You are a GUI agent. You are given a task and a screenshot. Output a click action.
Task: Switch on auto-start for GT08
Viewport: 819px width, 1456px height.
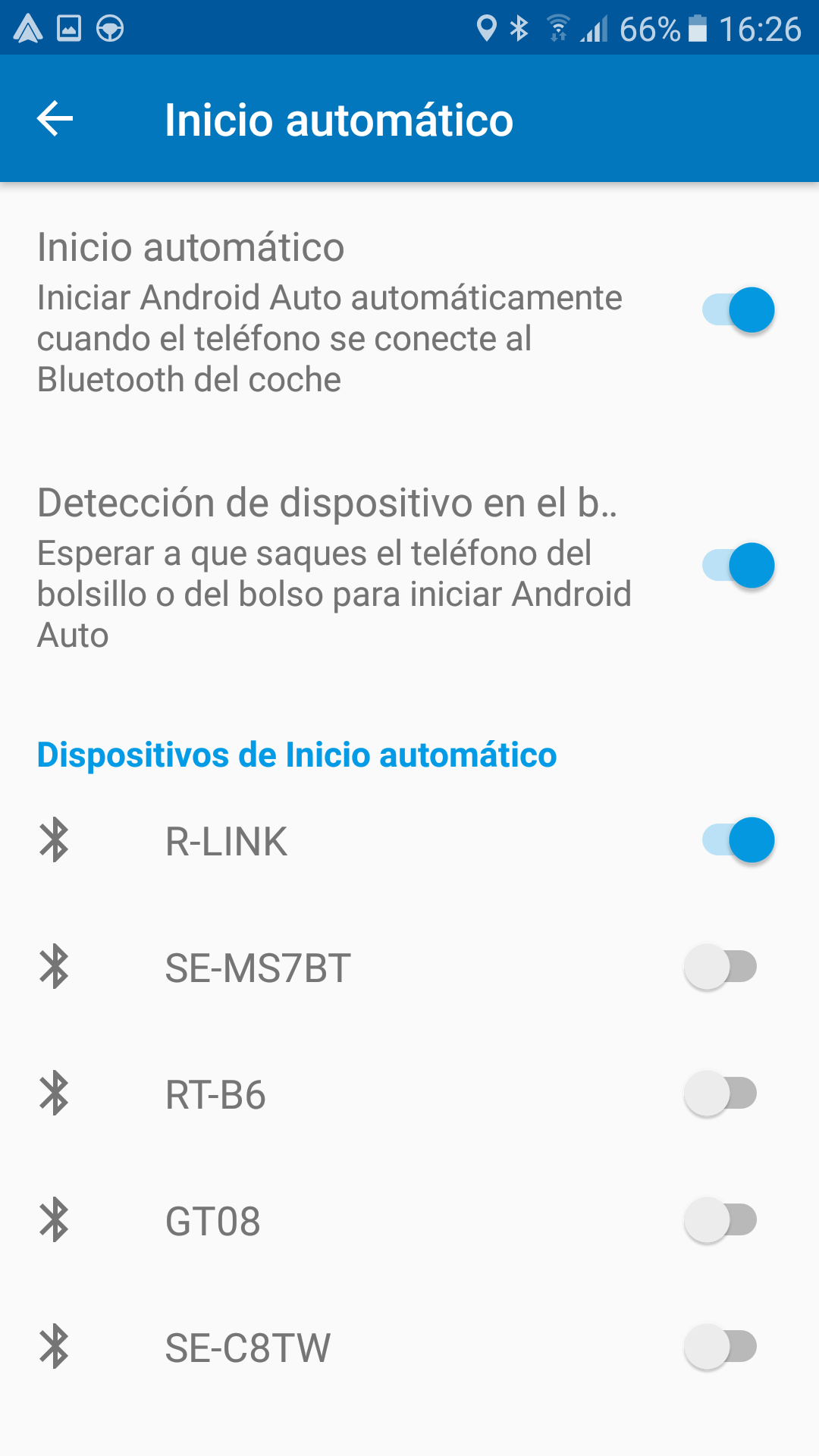(721, 1220)
